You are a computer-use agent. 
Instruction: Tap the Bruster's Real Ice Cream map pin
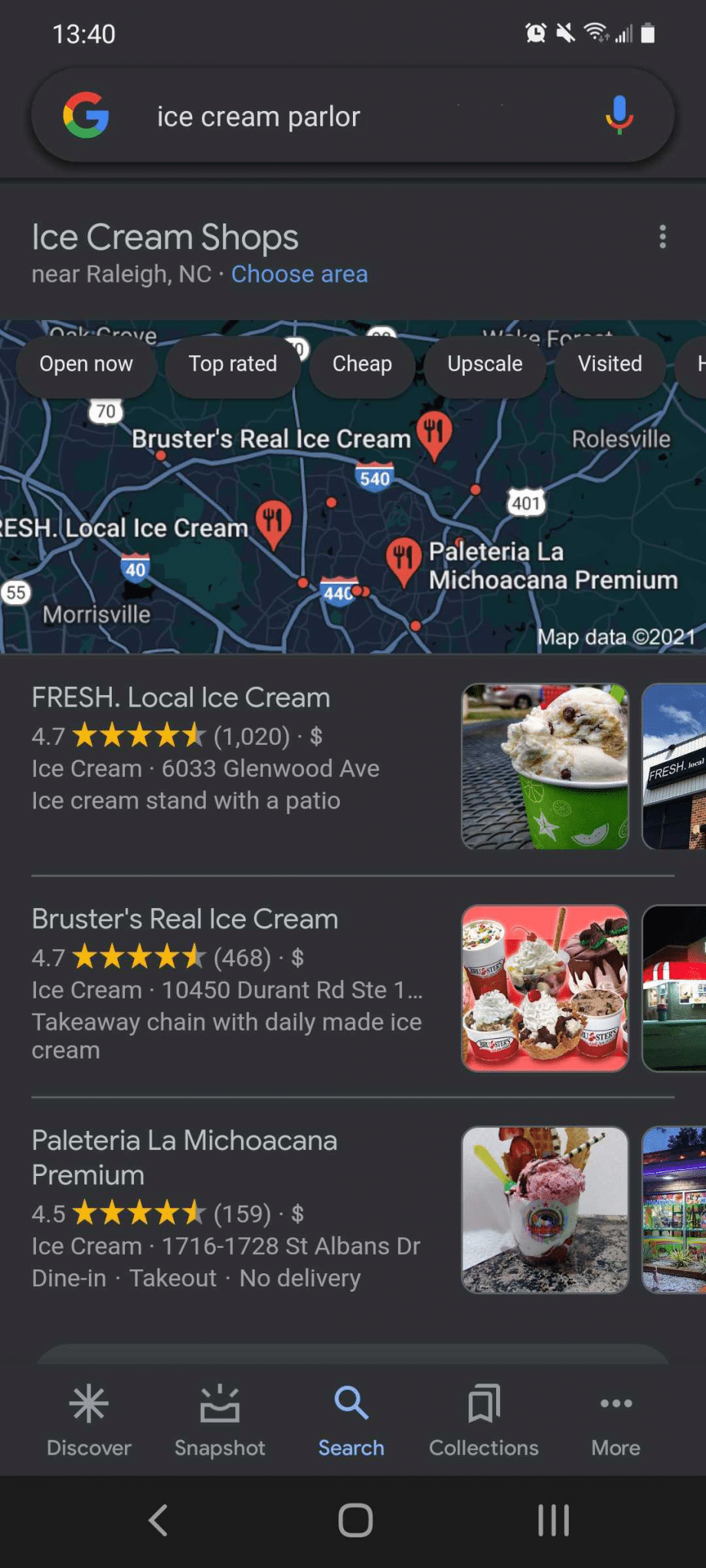pos(434,433)
